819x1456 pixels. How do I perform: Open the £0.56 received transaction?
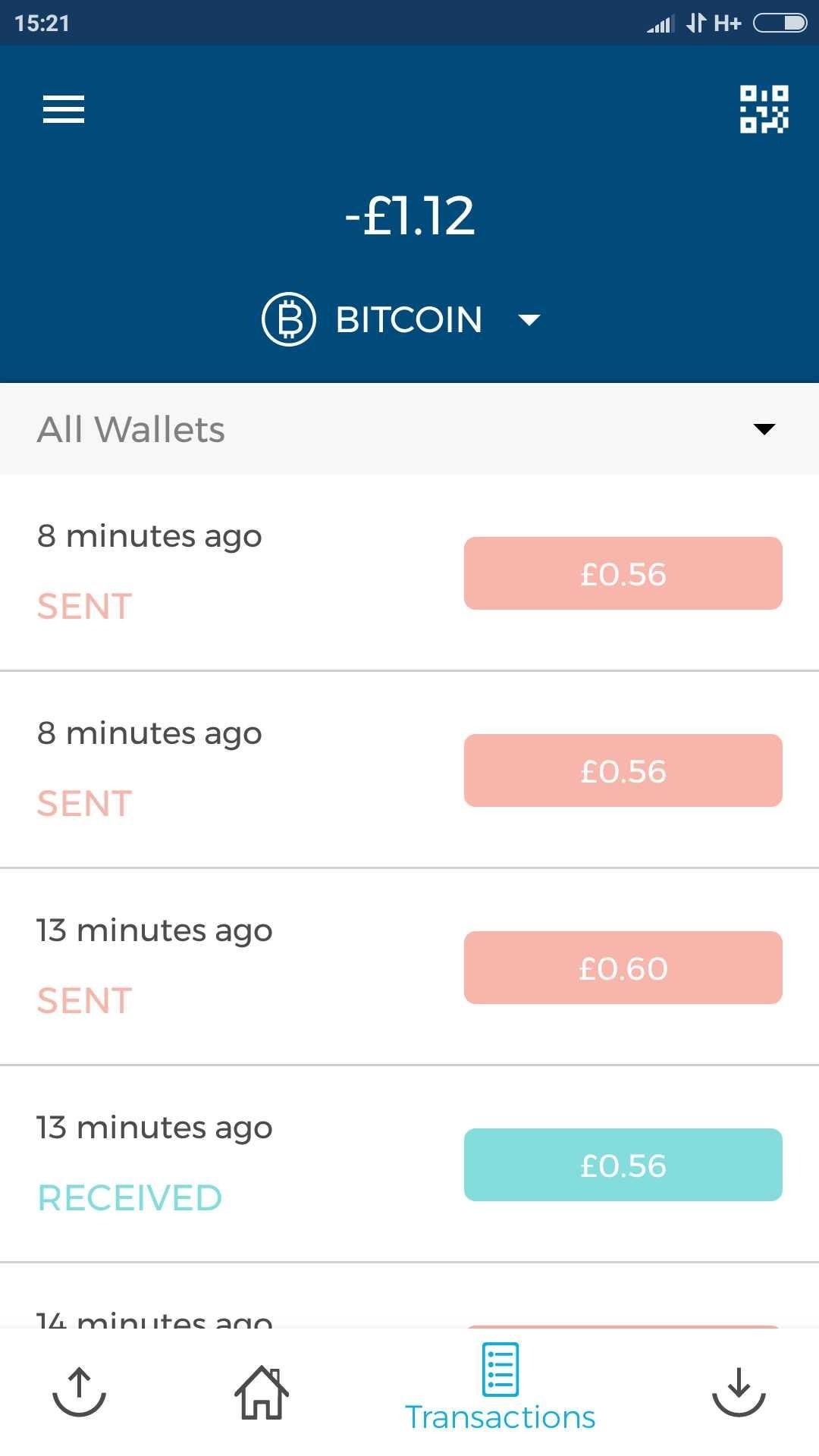pos(409,1164)
